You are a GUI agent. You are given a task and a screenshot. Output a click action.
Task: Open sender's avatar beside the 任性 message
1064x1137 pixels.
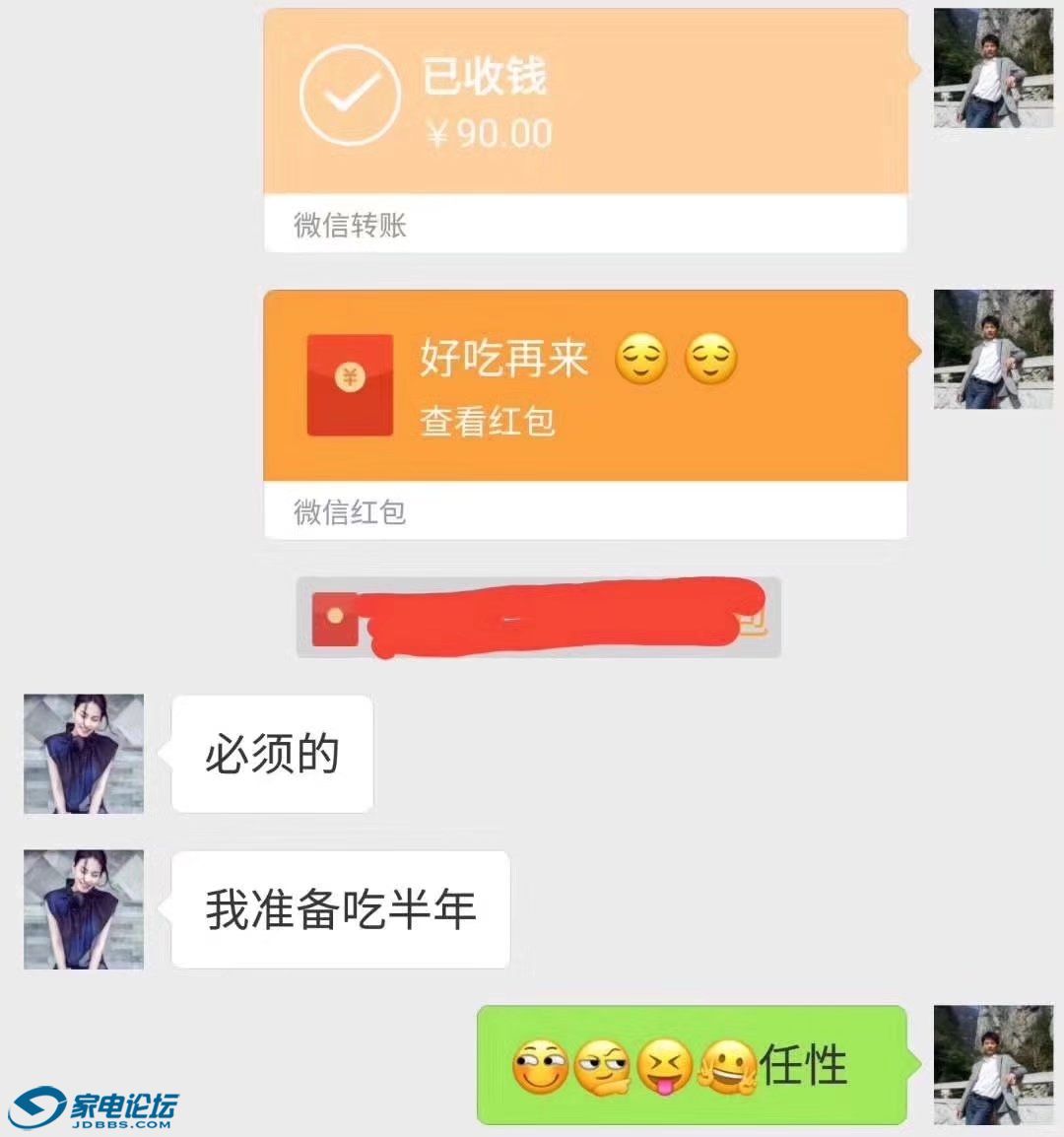coord(993,1065)
